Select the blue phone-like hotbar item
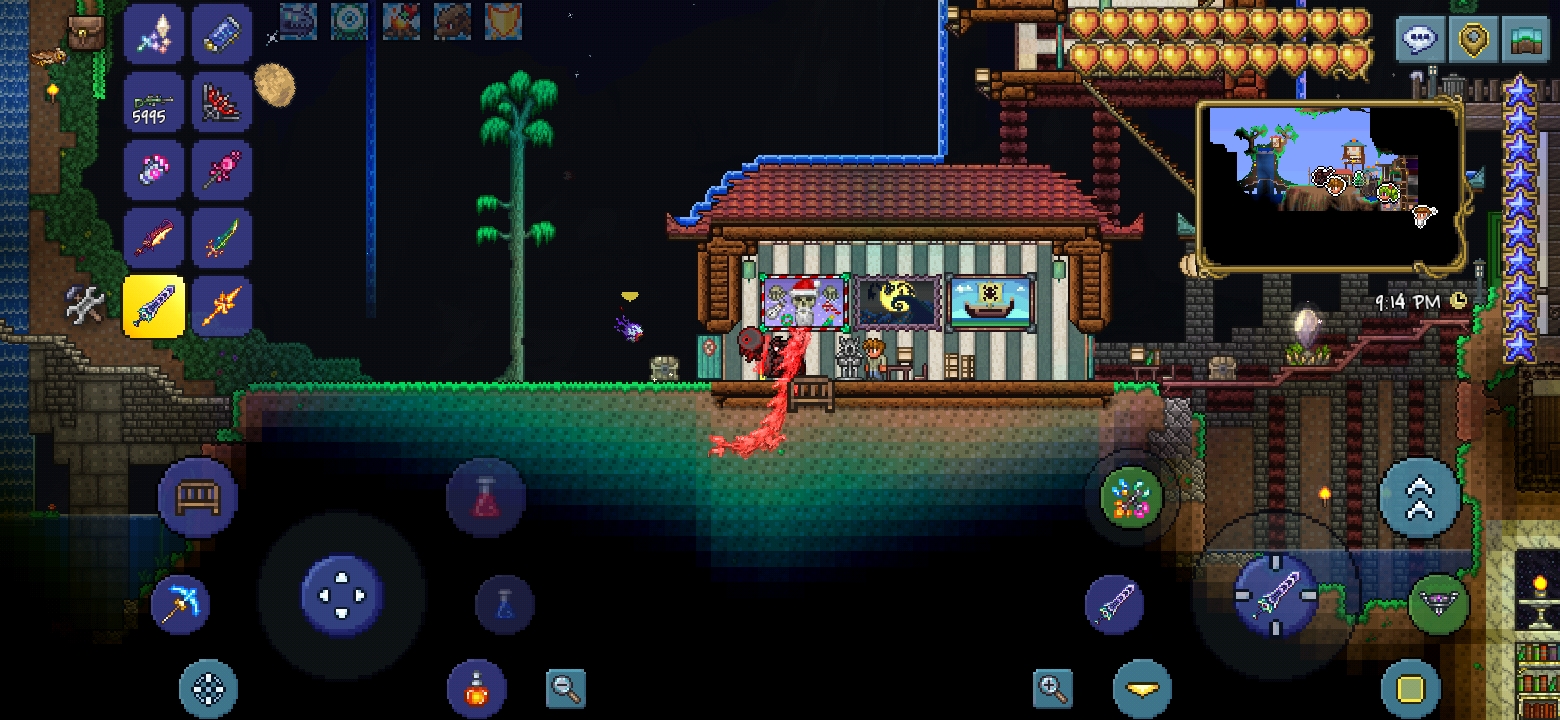The height and width of the screenshot is (720, 1560). coord(221,35)
